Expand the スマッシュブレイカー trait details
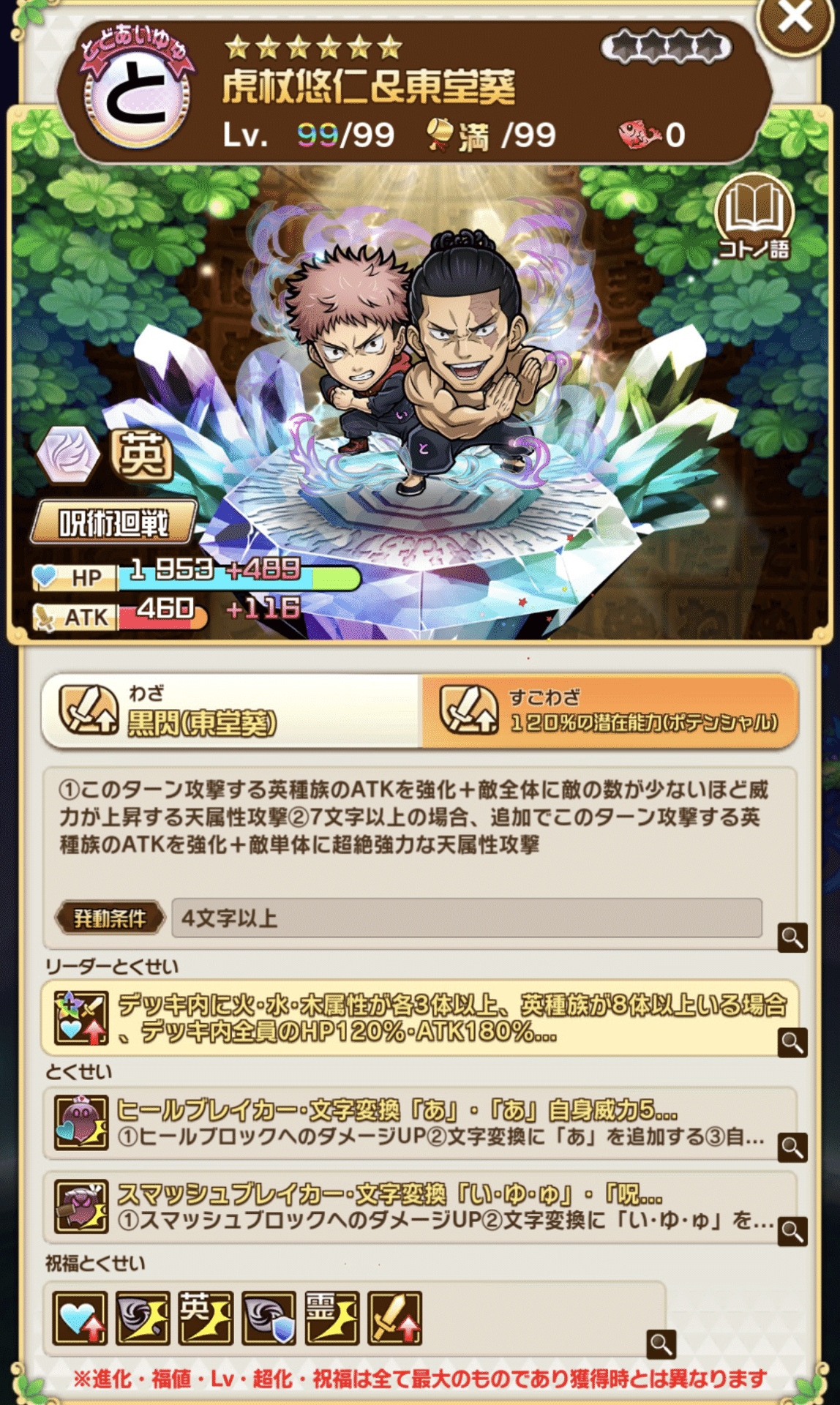Screen dimensions: 840x1405 (792, 1232)
